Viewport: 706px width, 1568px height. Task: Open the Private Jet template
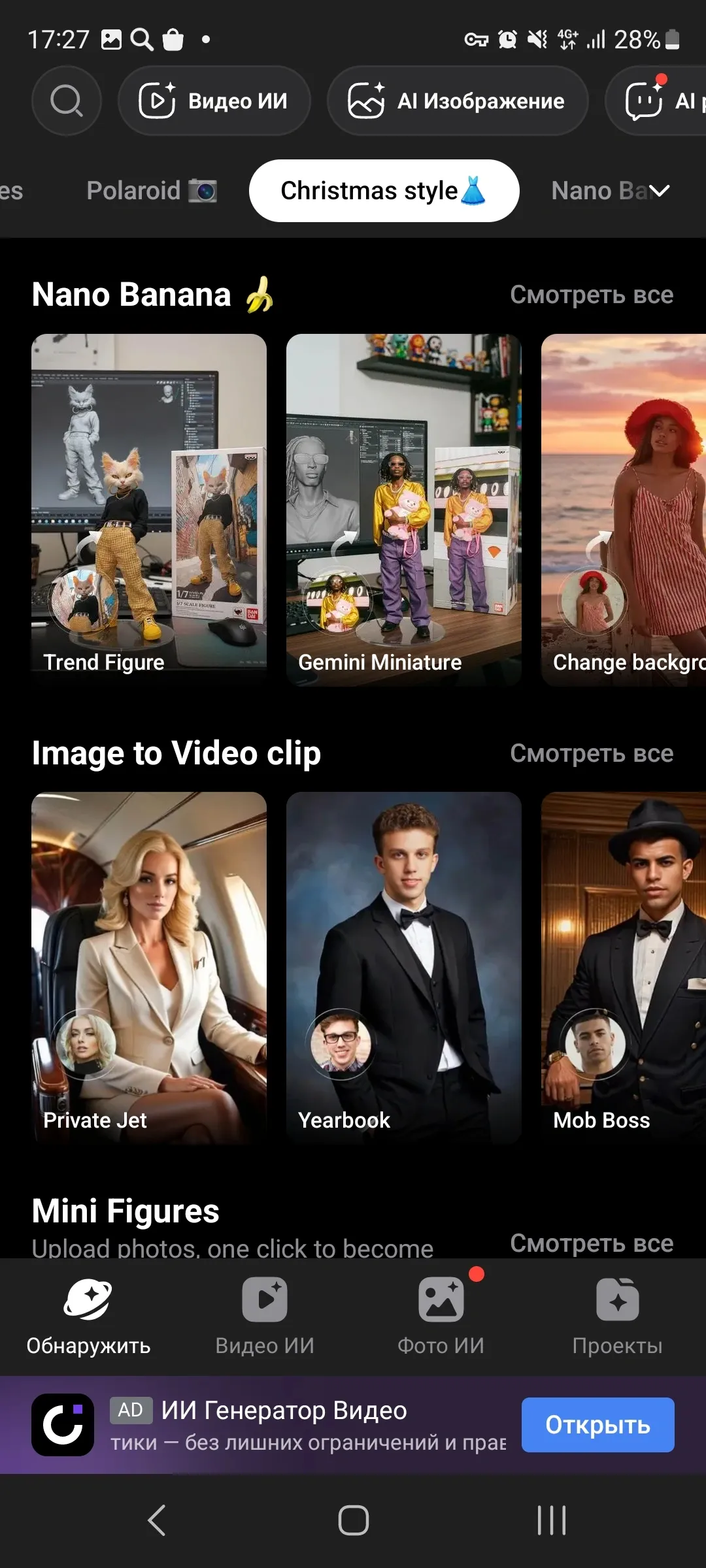149,967
